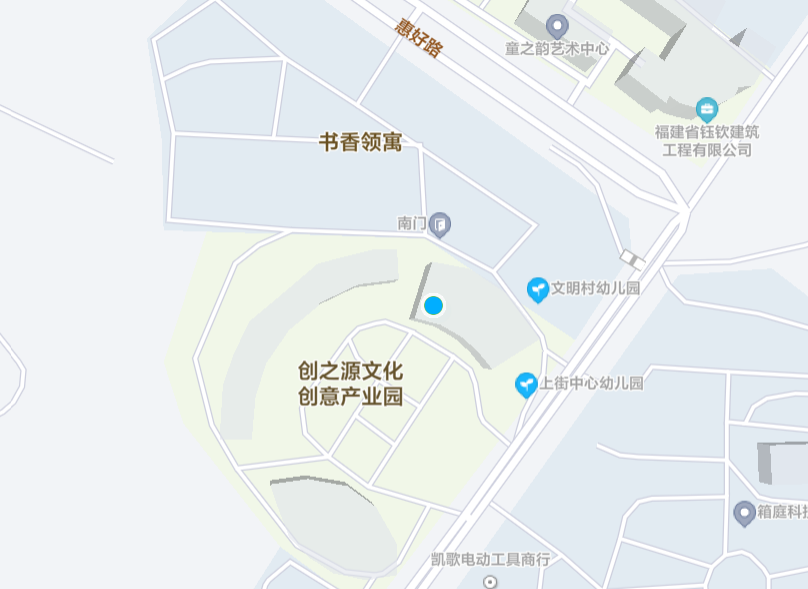Tap the 凯歌电动工具商行 shop marker
Viewport: 808px width, 589px height.
(490, 580)
